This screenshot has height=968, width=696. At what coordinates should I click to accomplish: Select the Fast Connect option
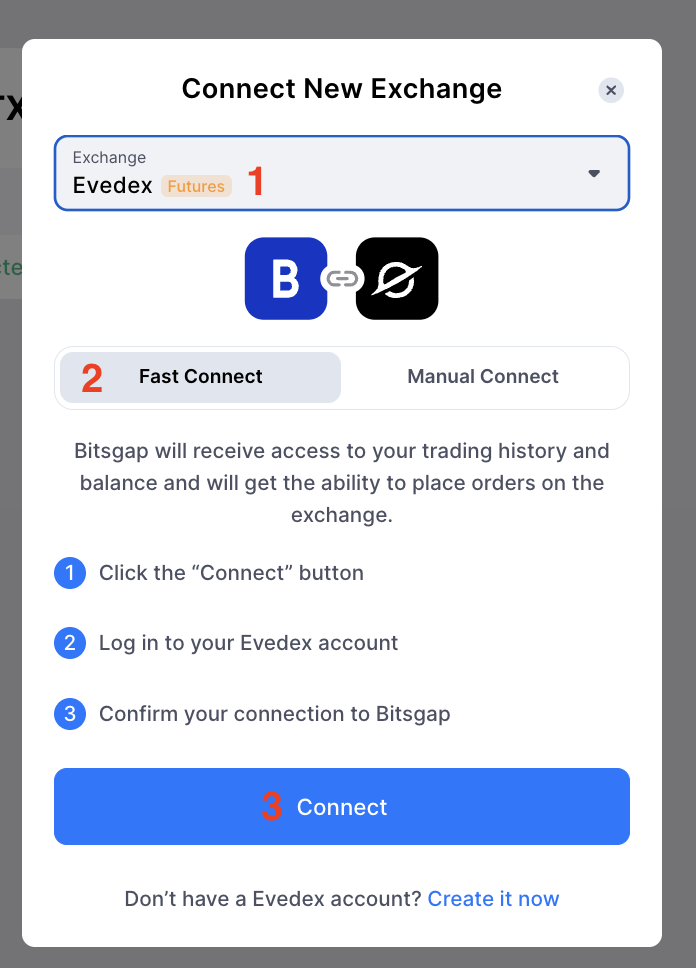[x=200, y=377]
